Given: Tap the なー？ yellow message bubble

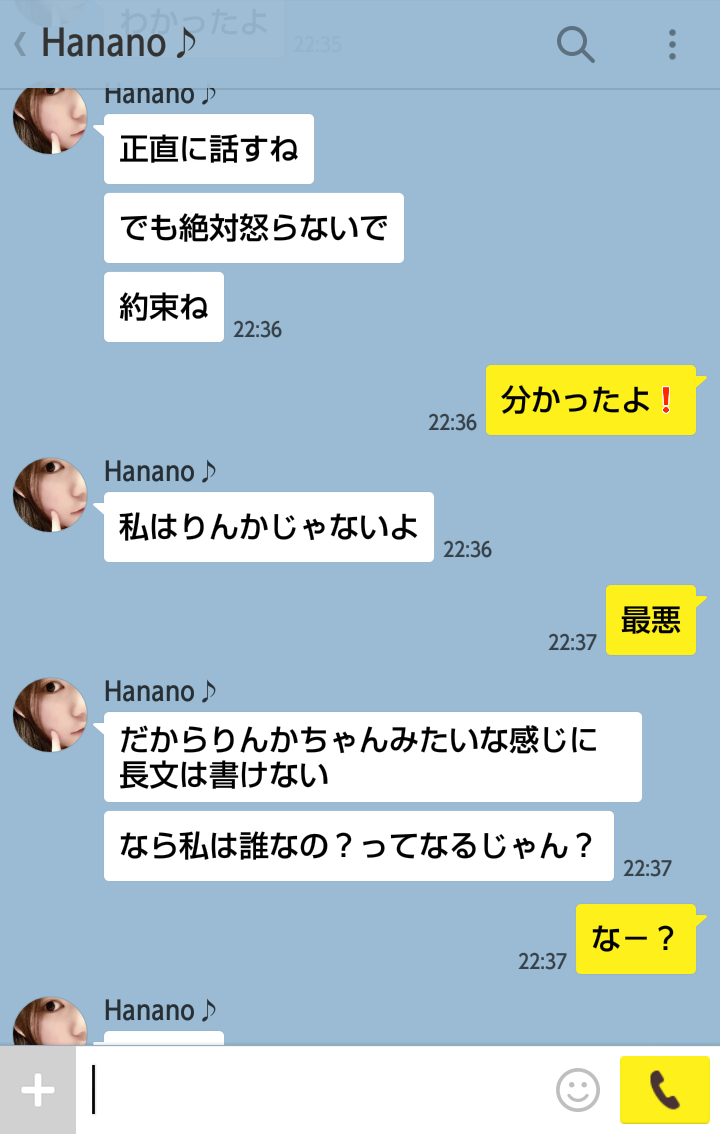Looking at the screenshot, I should tap(636, 940).
